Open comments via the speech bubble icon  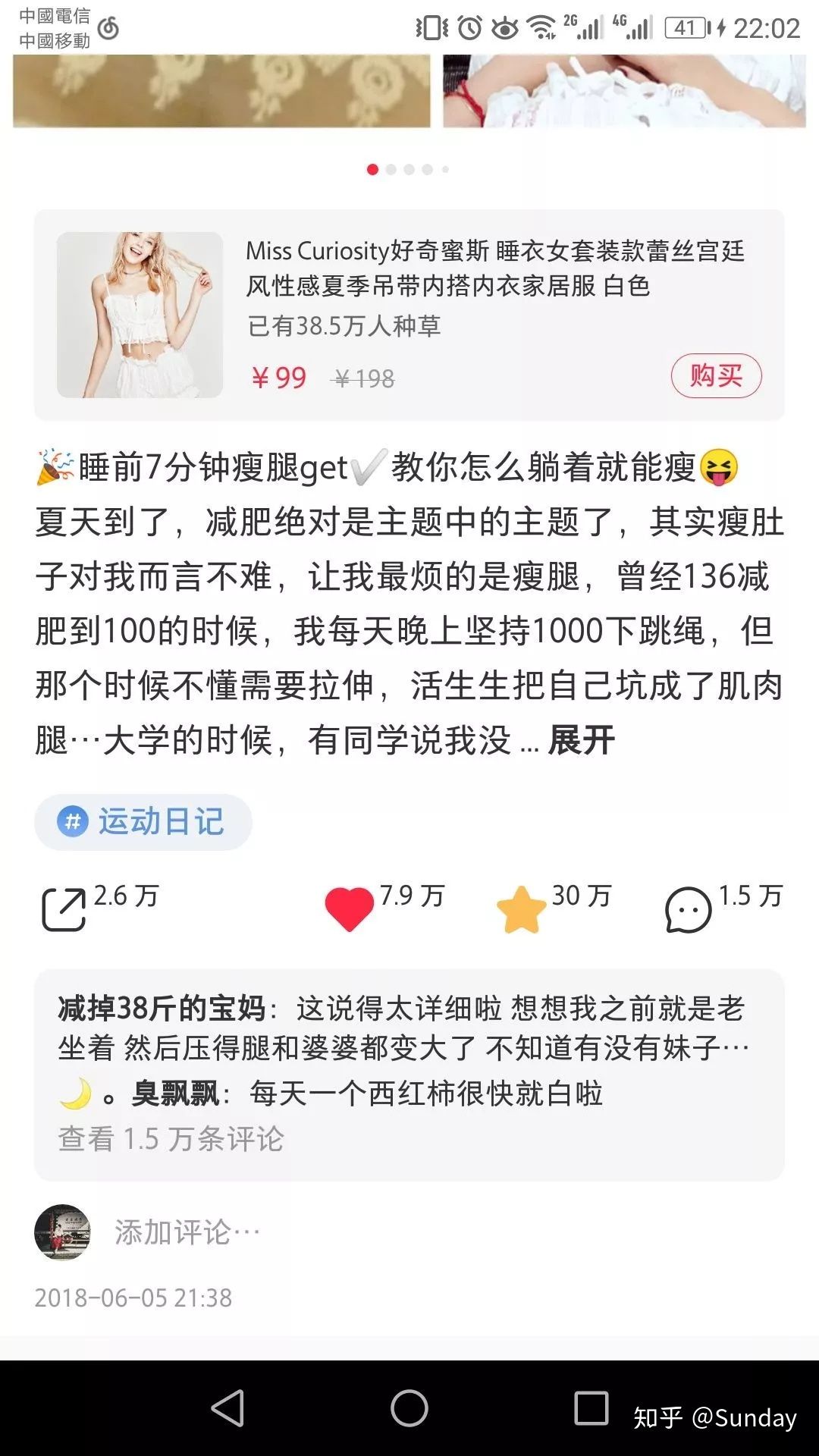click(x=688, y=909)
